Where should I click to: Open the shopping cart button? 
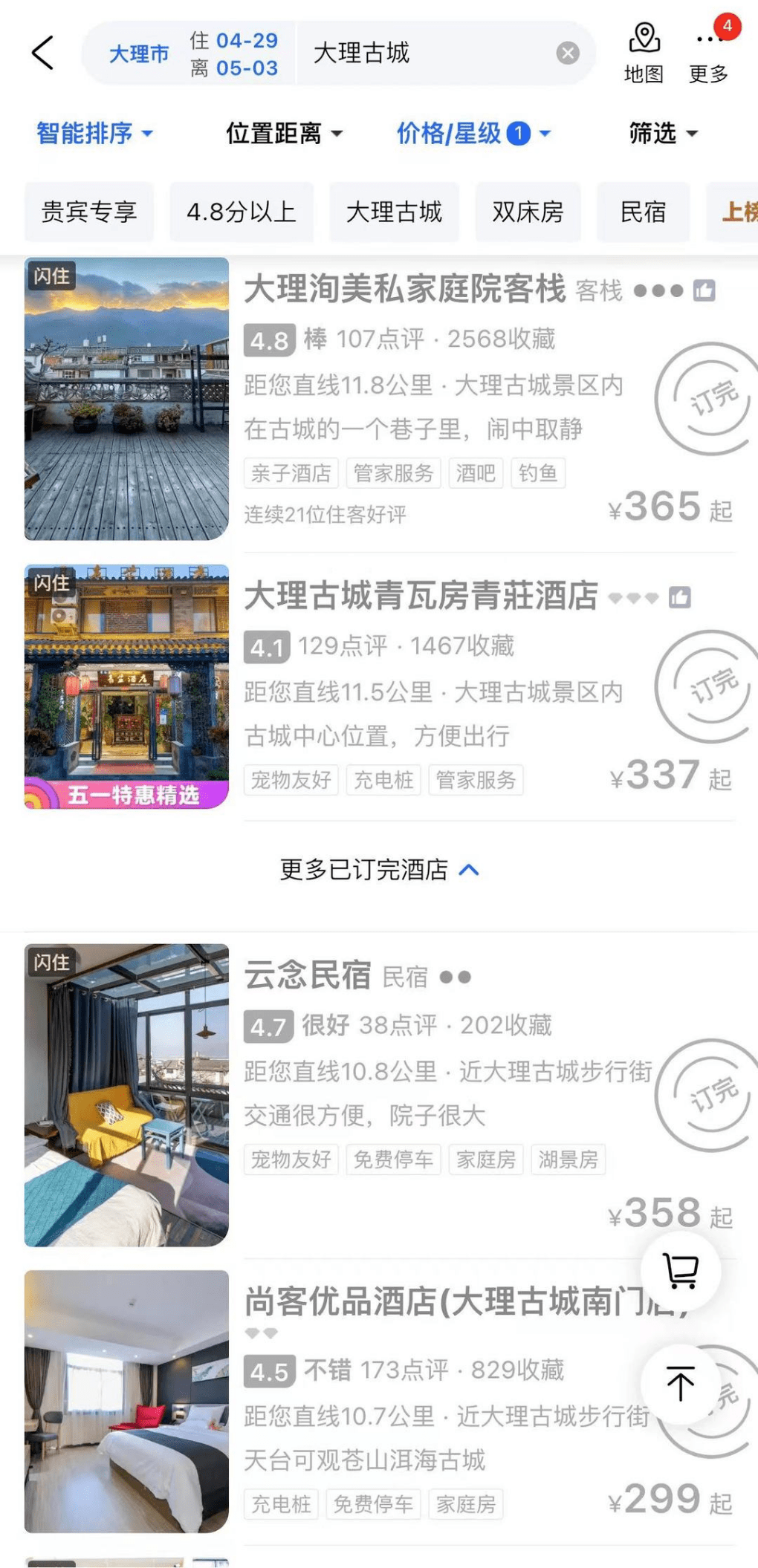click(x=680, y=1271)
